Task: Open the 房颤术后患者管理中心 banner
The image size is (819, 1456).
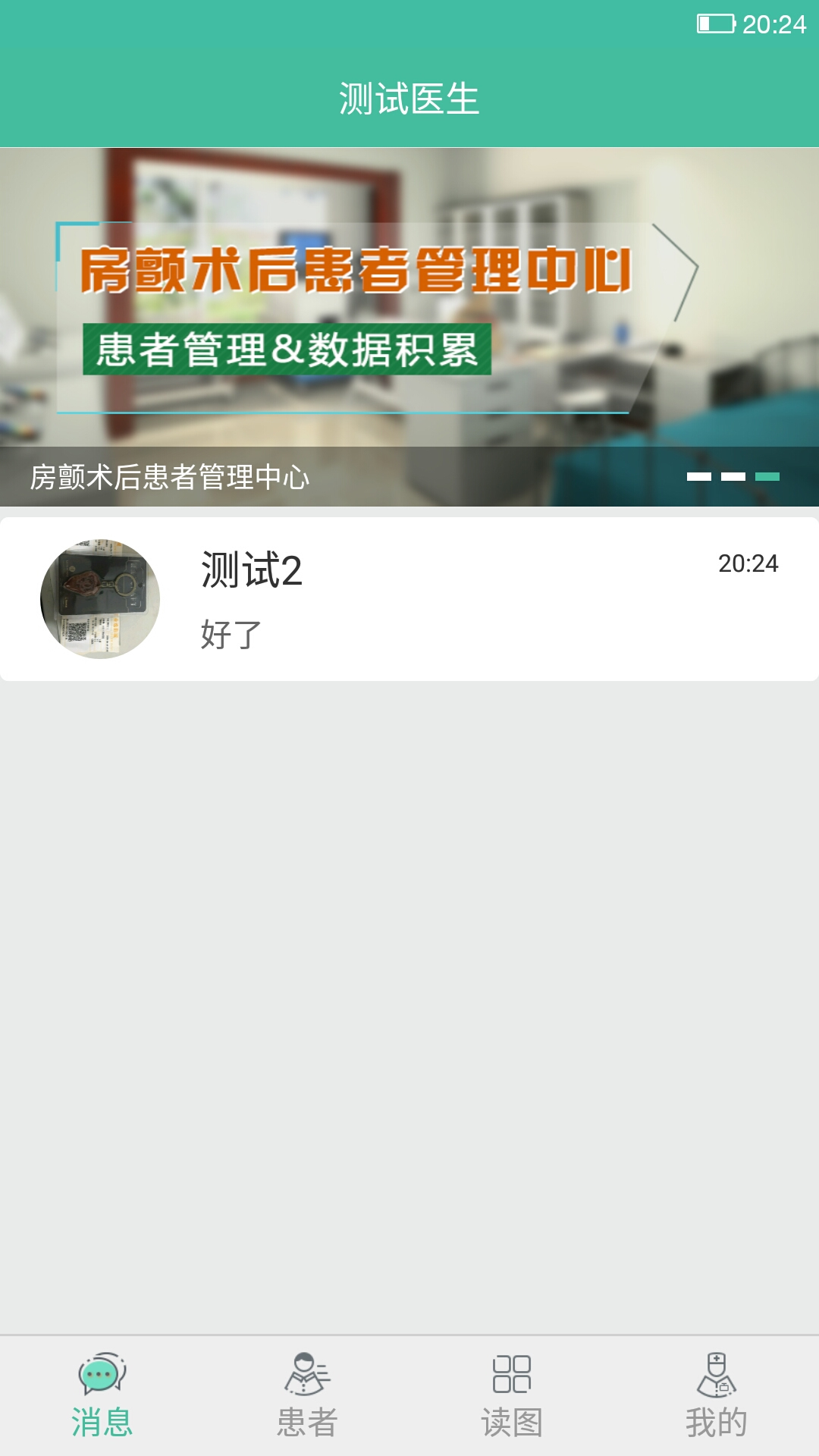Action: coord(409,326)
